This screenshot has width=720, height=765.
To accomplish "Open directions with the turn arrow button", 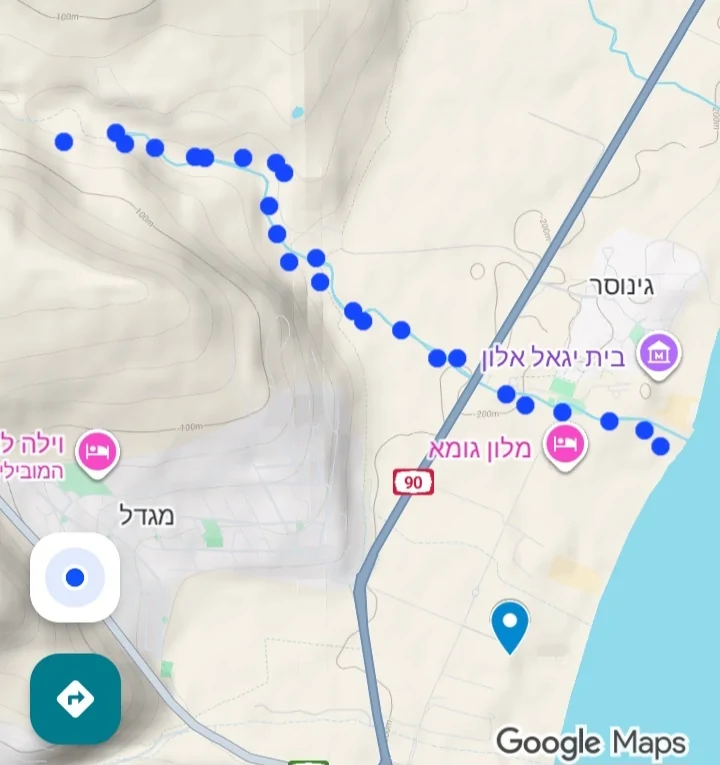I will pyautogui.click(x=75, y=698).
